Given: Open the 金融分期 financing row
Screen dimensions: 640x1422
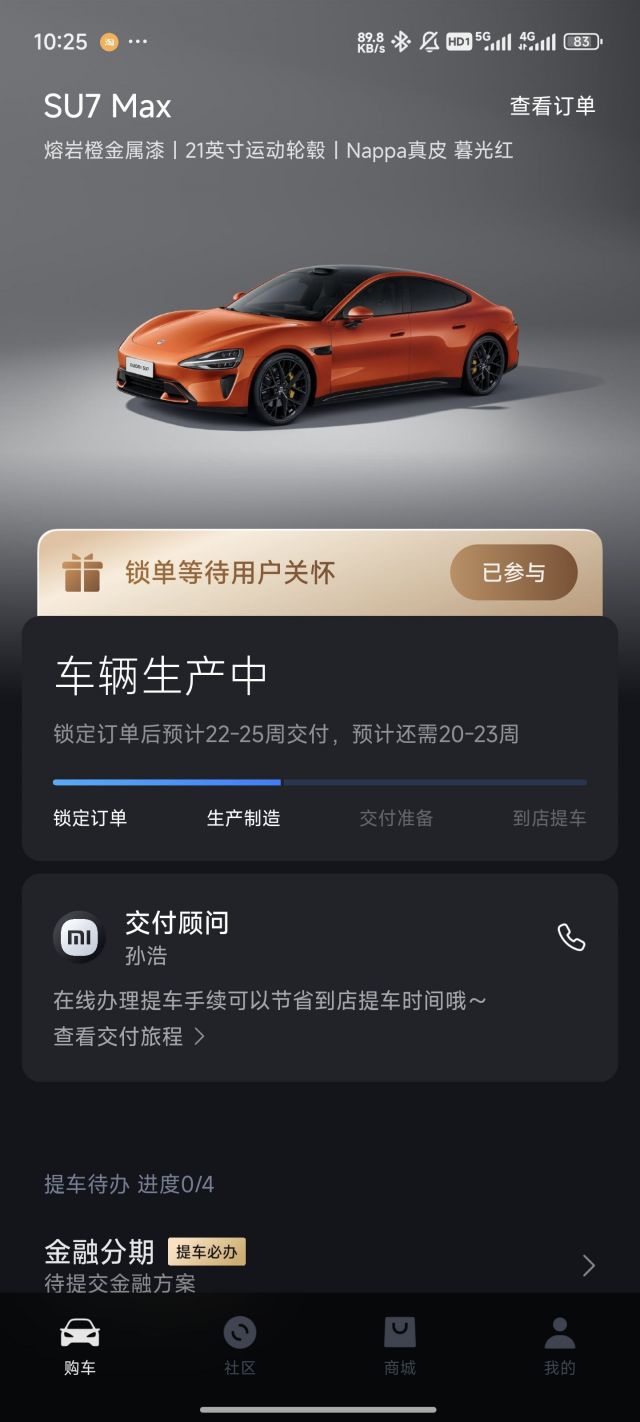Looking at the screenshot, I should pos(320,1265).
